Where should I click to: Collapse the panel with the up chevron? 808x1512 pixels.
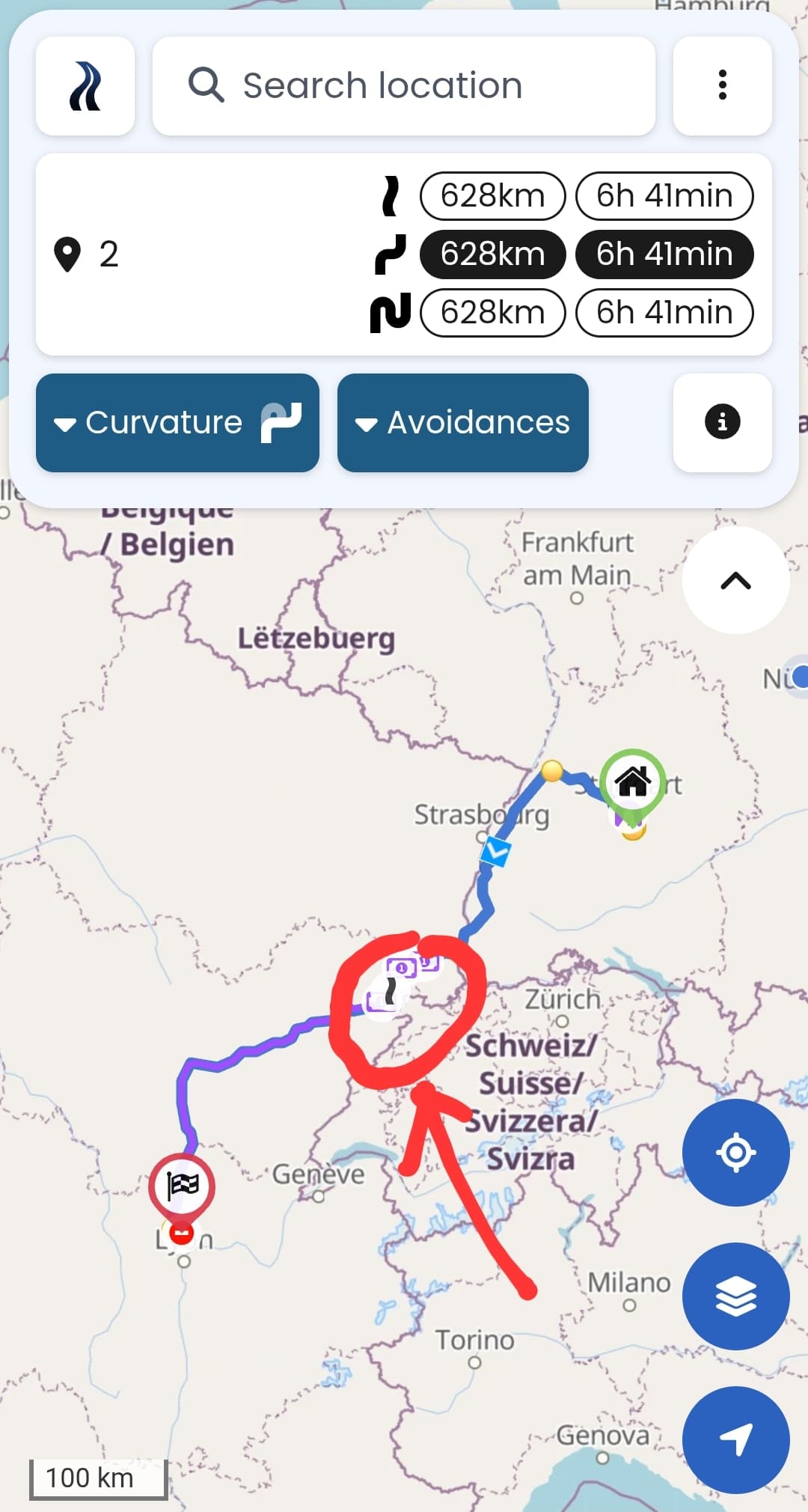point(735,581)
